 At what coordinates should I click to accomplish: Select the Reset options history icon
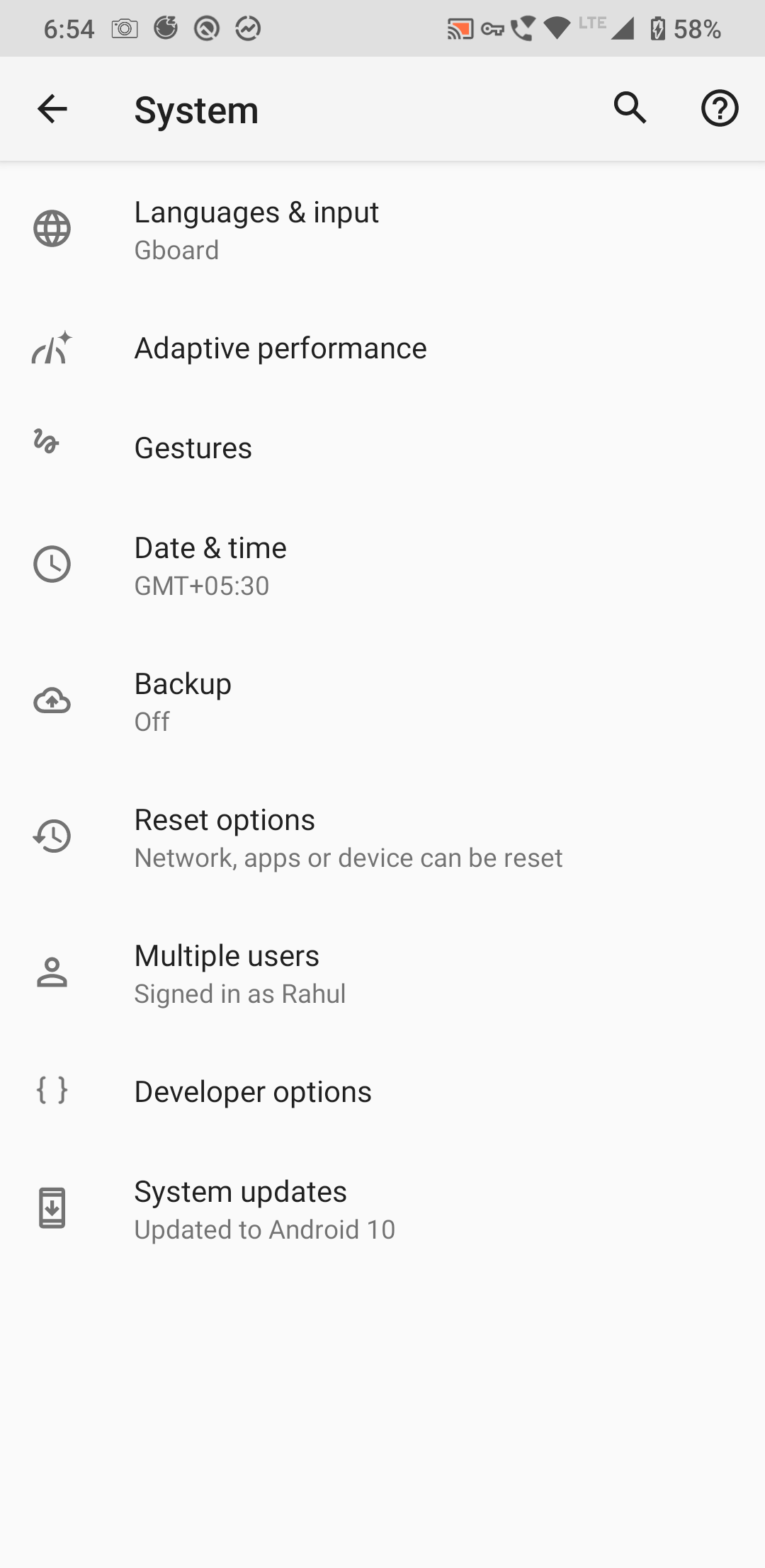point(52,836)
